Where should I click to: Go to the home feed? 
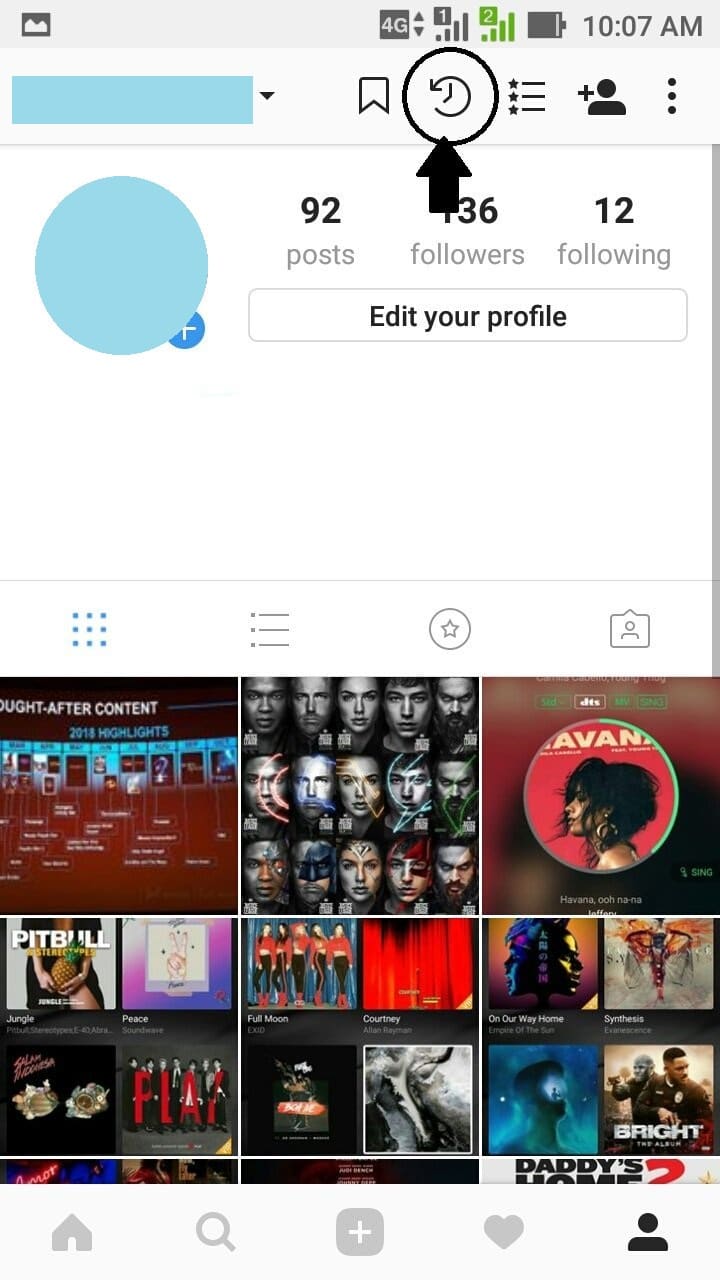[72, 1233]
